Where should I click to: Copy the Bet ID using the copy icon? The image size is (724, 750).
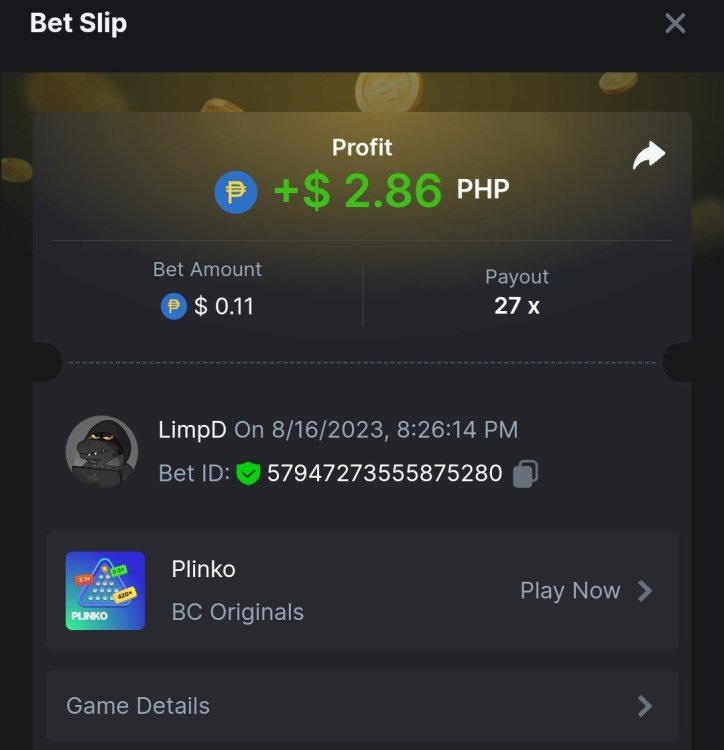pos(526,473)
